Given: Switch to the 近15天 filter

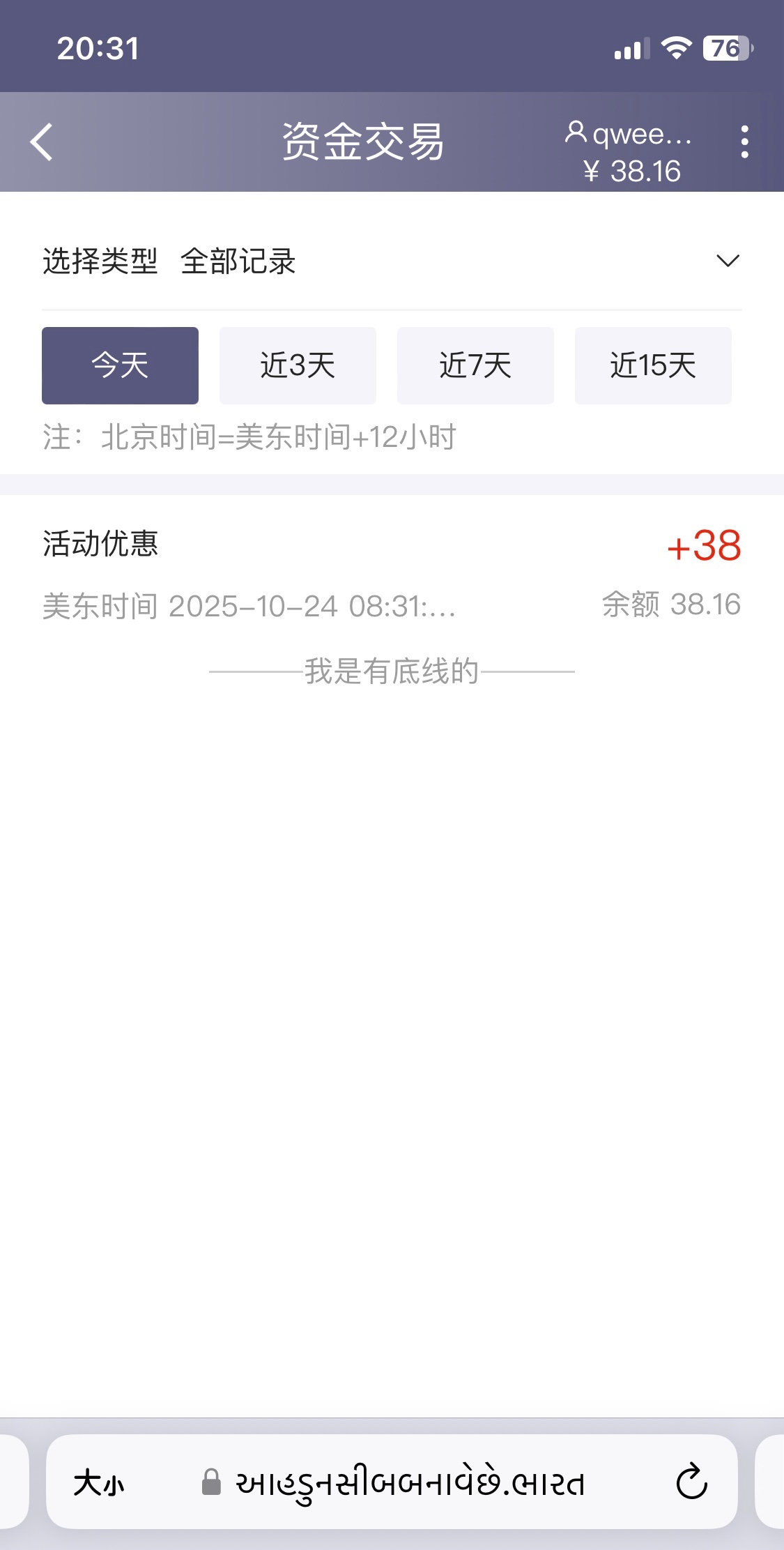Looking at the screenshot, I should pos(653,365).
